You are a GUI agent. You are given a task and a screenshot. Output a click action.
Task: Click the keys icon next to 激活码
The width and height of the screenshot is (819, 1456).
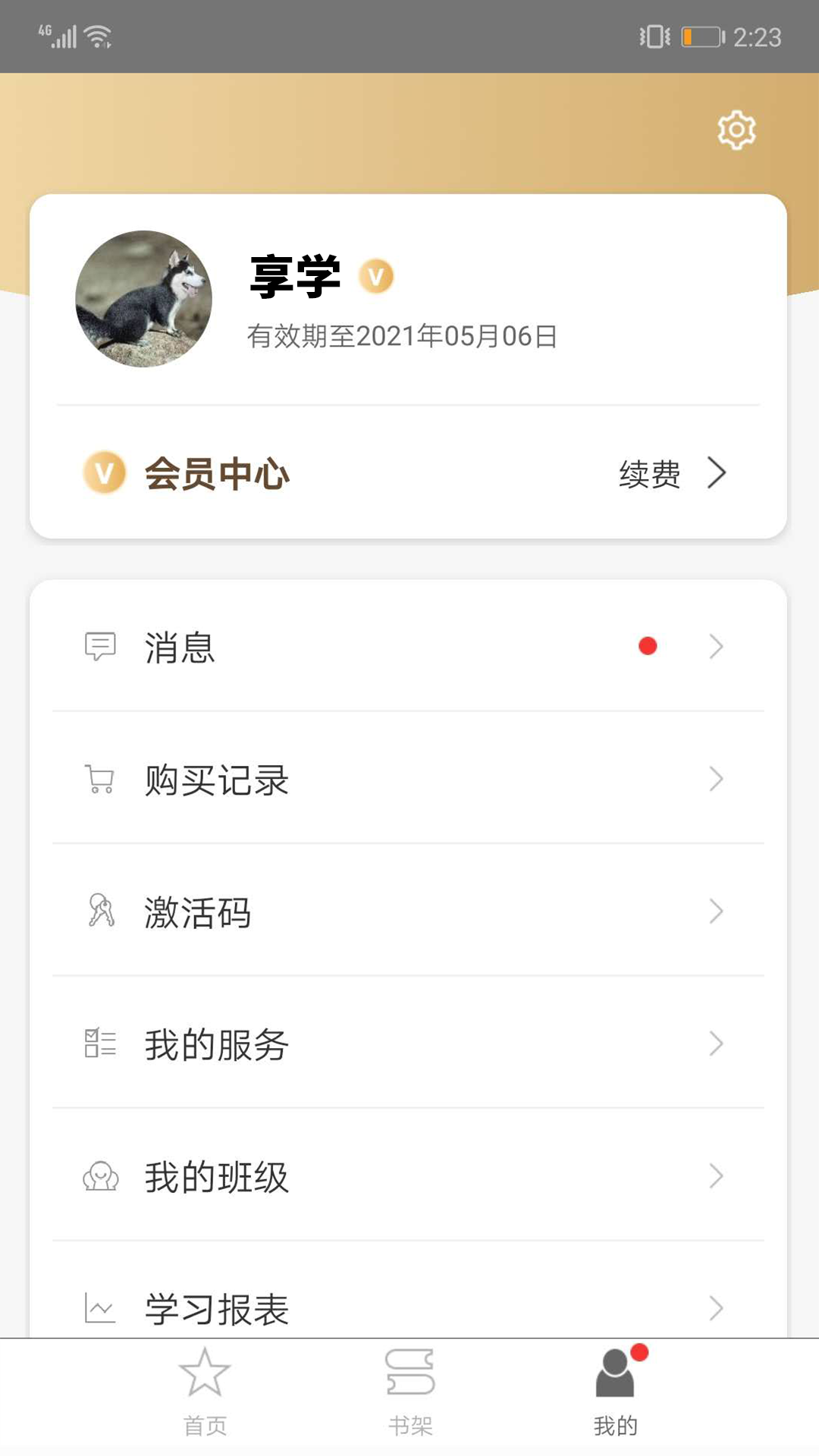[x=99, y=911]
